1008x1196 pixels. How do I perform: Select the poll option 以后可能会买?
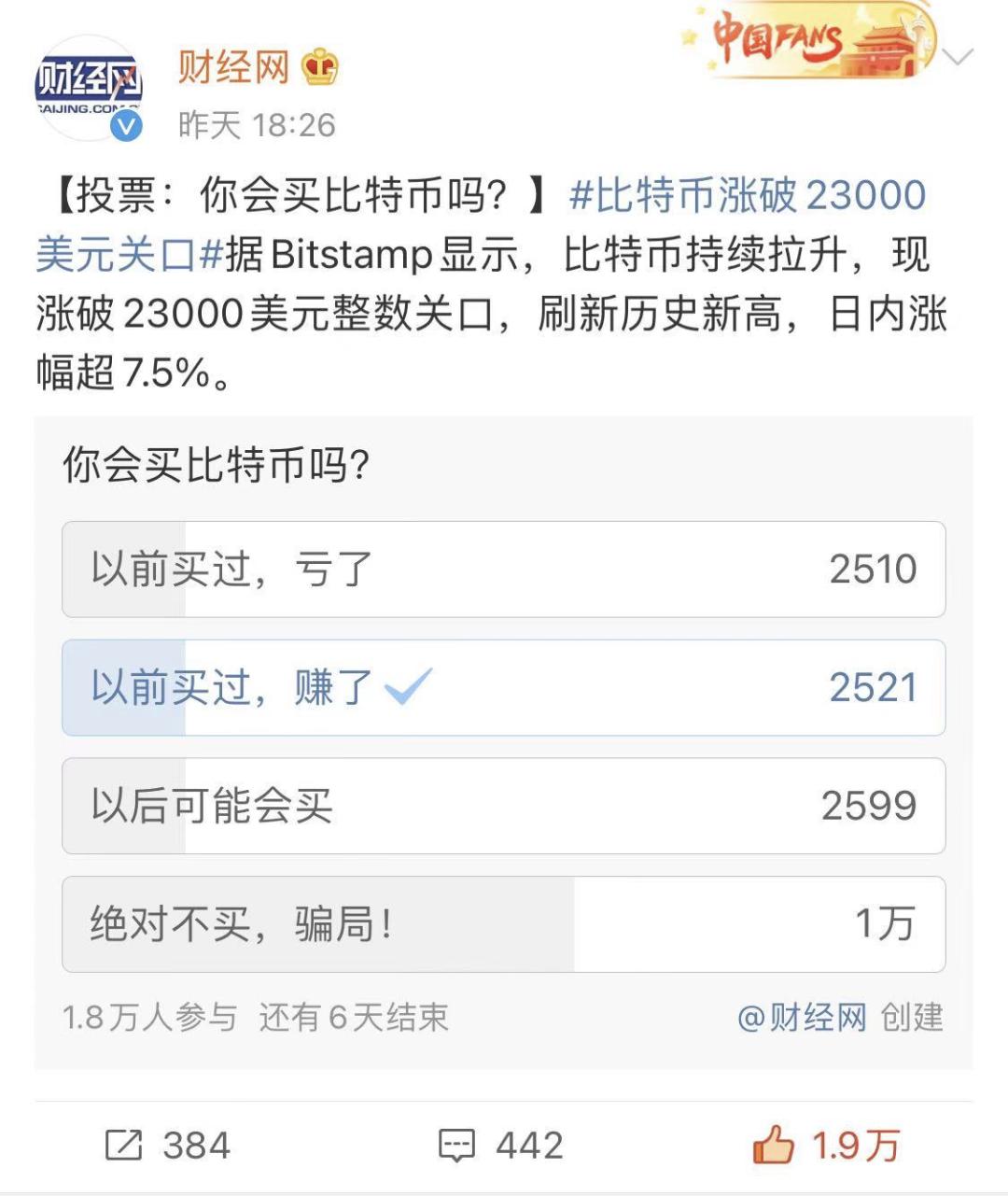504,806
